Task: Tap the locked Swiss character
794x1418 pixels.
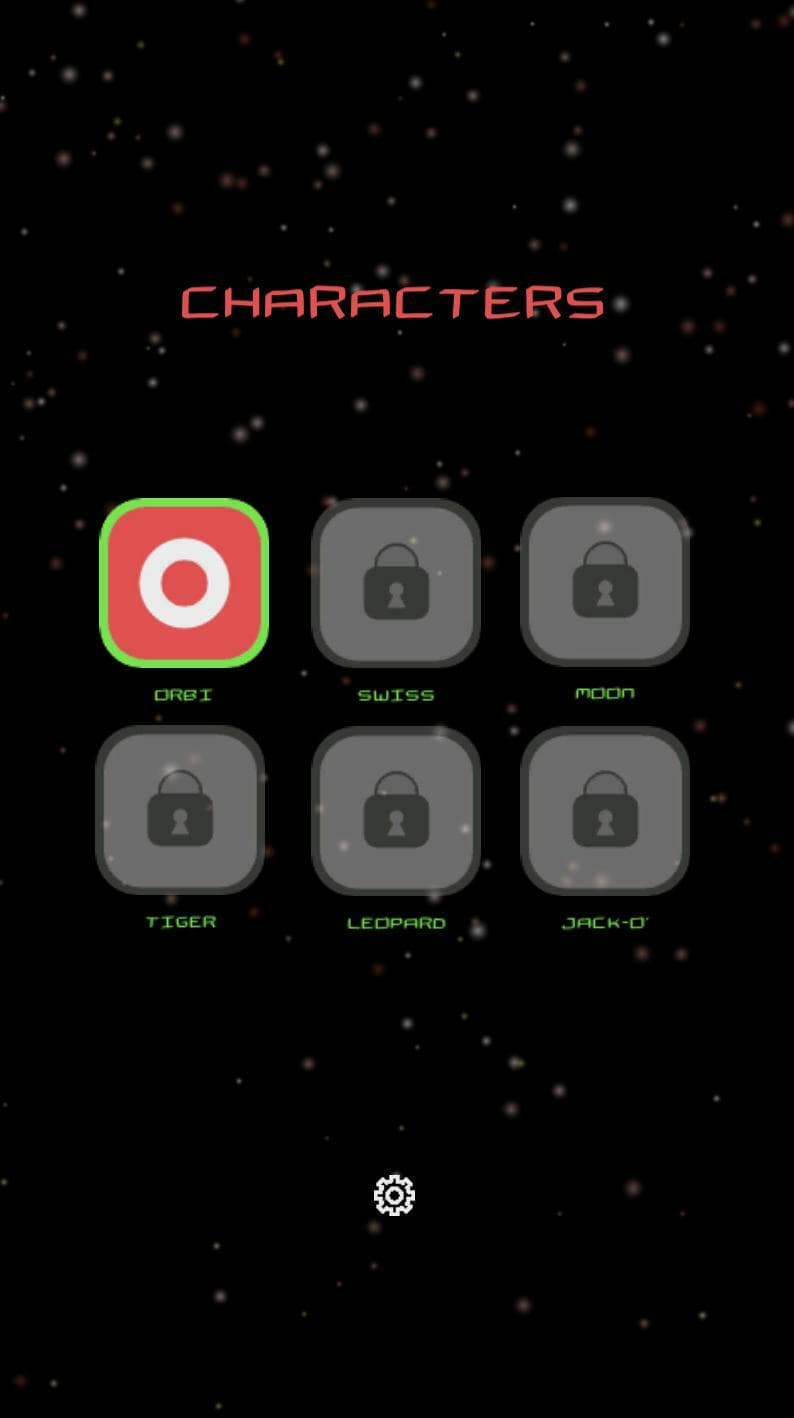Action: 396,582
